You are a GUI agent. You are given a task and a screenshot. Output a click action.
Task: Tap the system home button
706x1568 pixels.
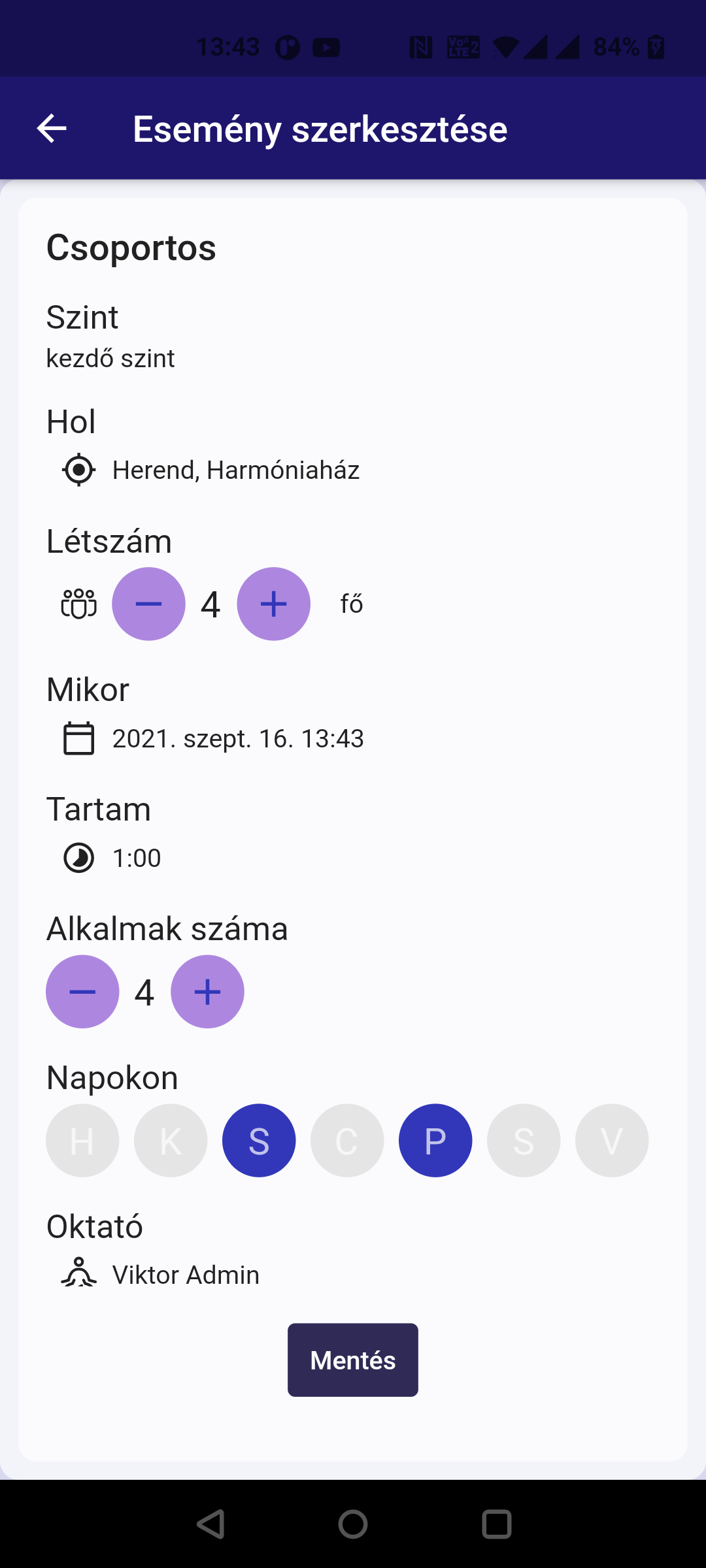point(353,1525)
